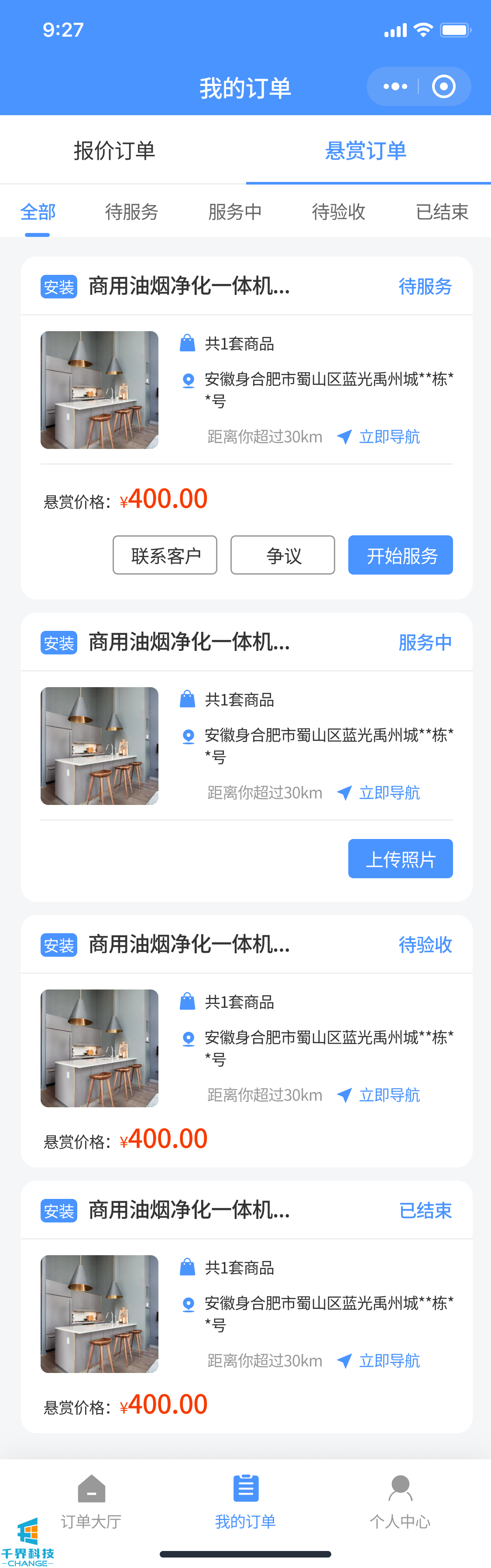Close the mini program via circle icon

point(443,86)
